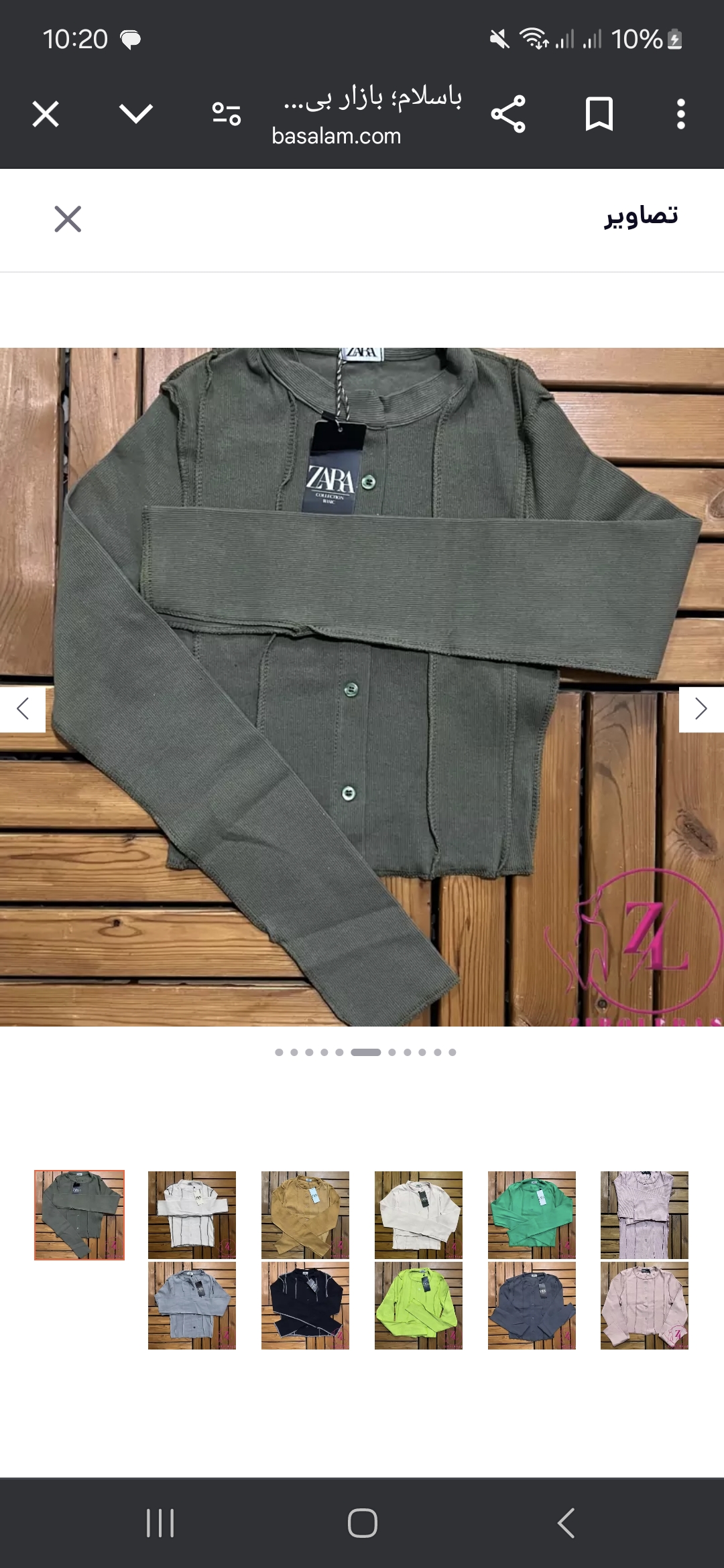
Task: Select the light gray top thumbnail
Action: click(192, 1305)
